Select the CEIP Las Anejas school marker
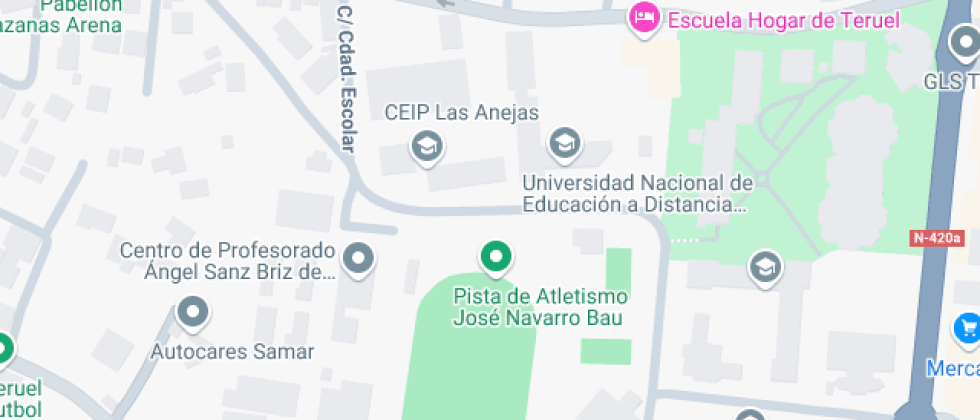 428,146
